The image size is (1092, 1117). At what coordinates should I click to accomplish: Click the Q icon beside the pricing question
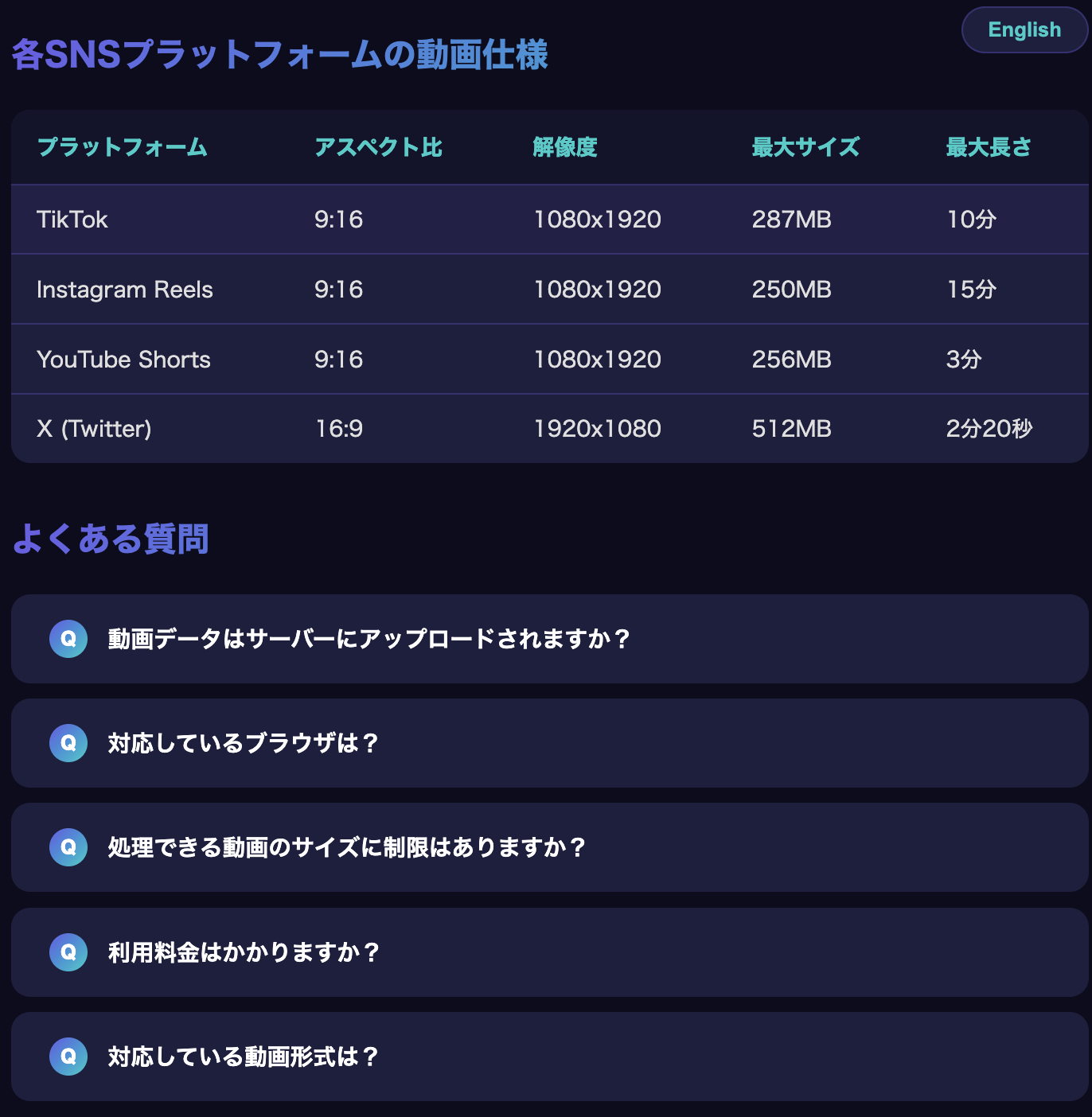click(x=68, y=952)
